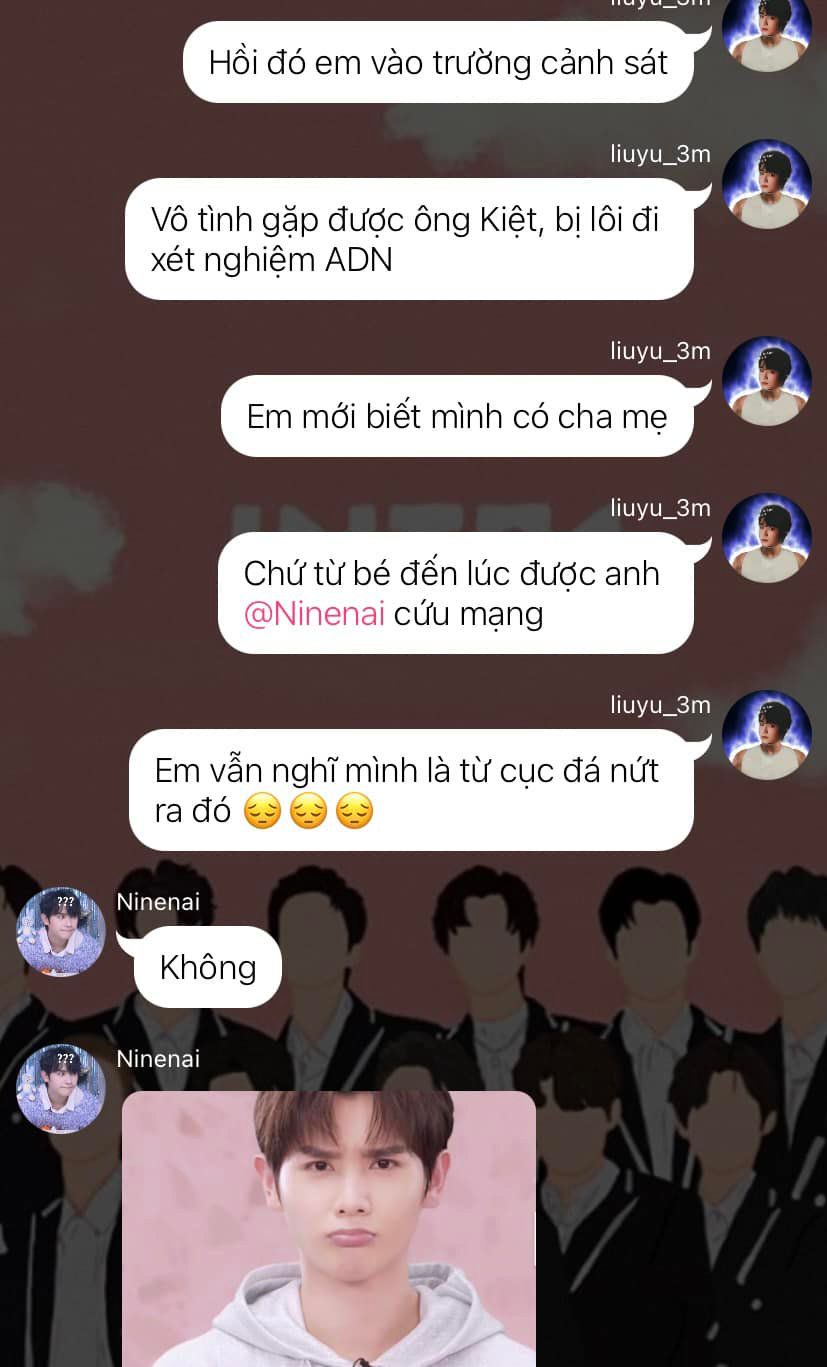
Task: Tap Ninenai's avatar beside the "Không" message
Action: [61, 932]
